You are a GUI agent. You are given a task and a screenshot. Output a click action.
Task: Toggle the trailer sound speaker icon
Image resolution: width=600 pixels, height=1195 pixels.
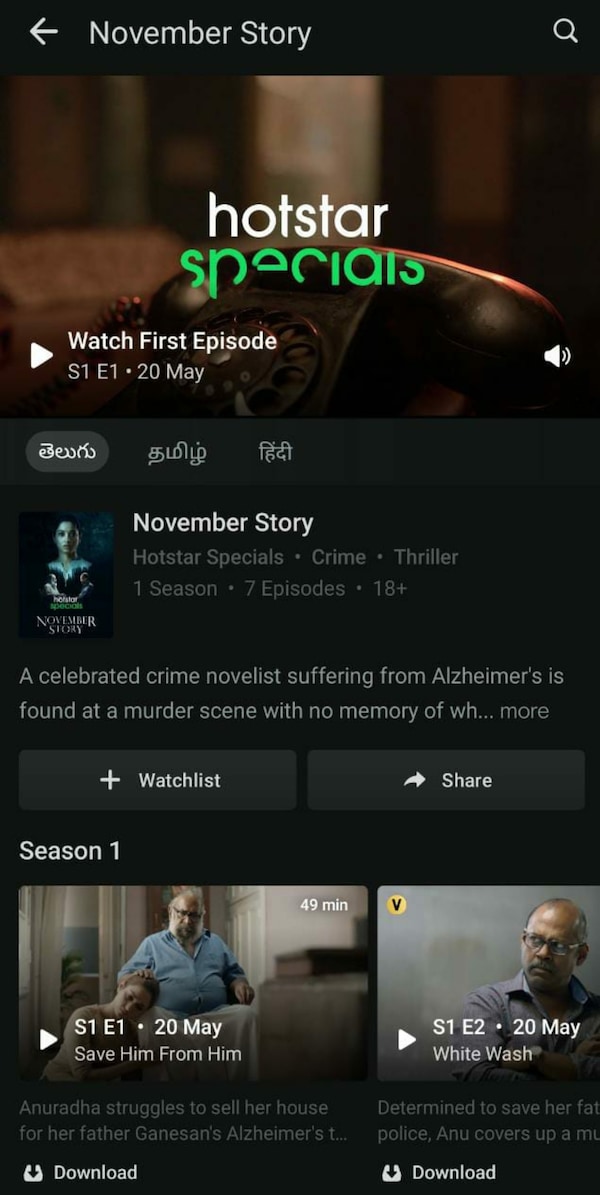point(557,356)
